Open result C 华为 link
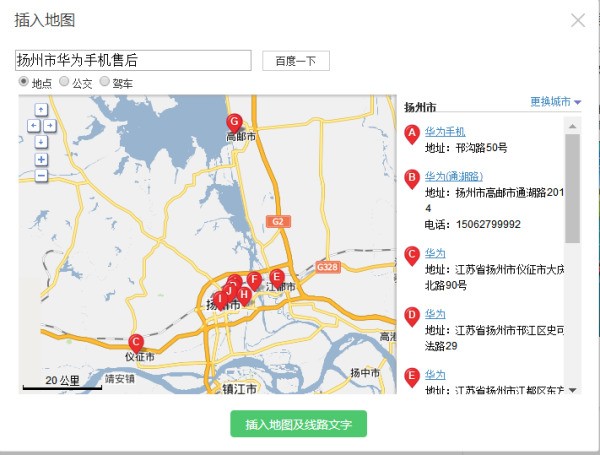Viewport: 600px width, 455px height. (435, 253)
